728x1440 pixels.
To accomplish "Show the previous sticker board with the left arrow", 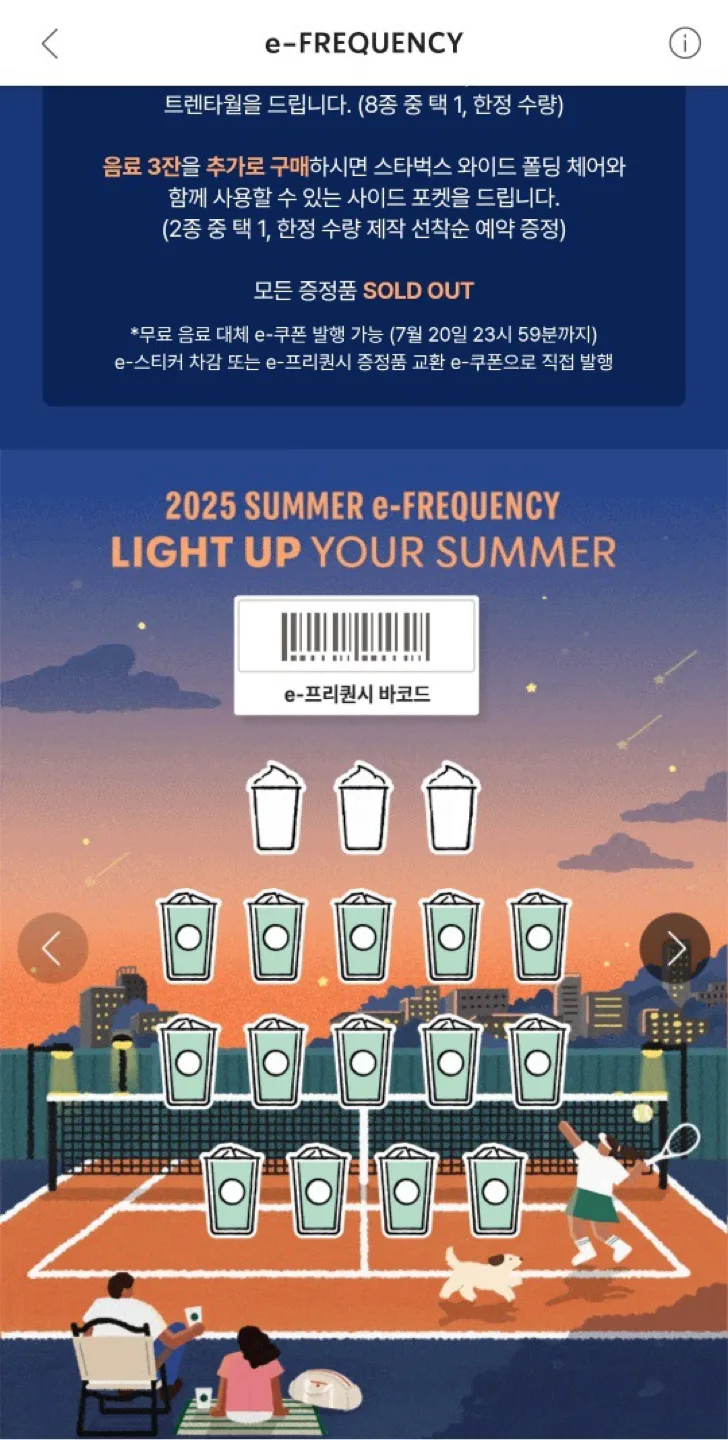I will click(52, 948).
